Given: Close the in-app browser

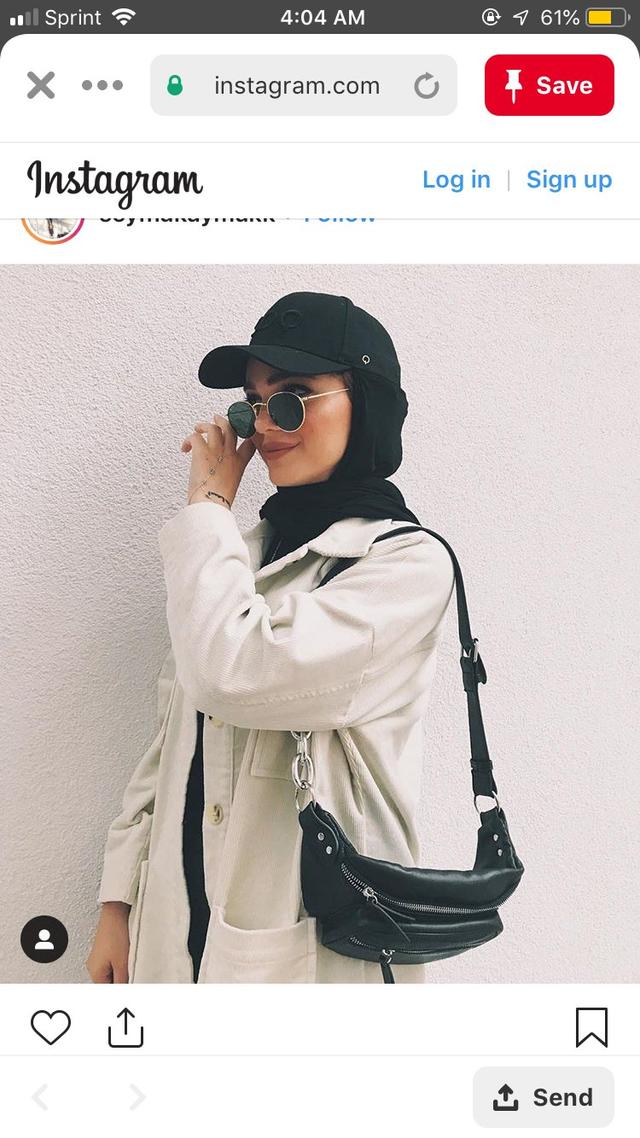Looking at the screenshot, I should (x=41, y=86).
